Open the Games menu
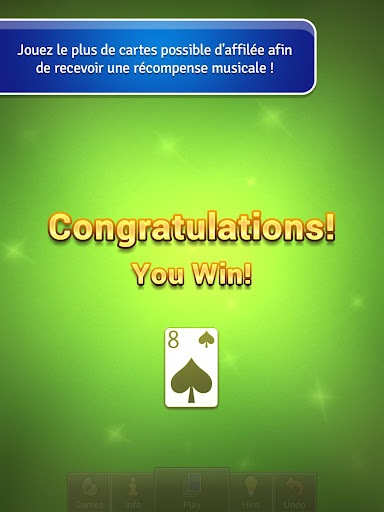Screen dimensions: 384x512 [89, 493]
